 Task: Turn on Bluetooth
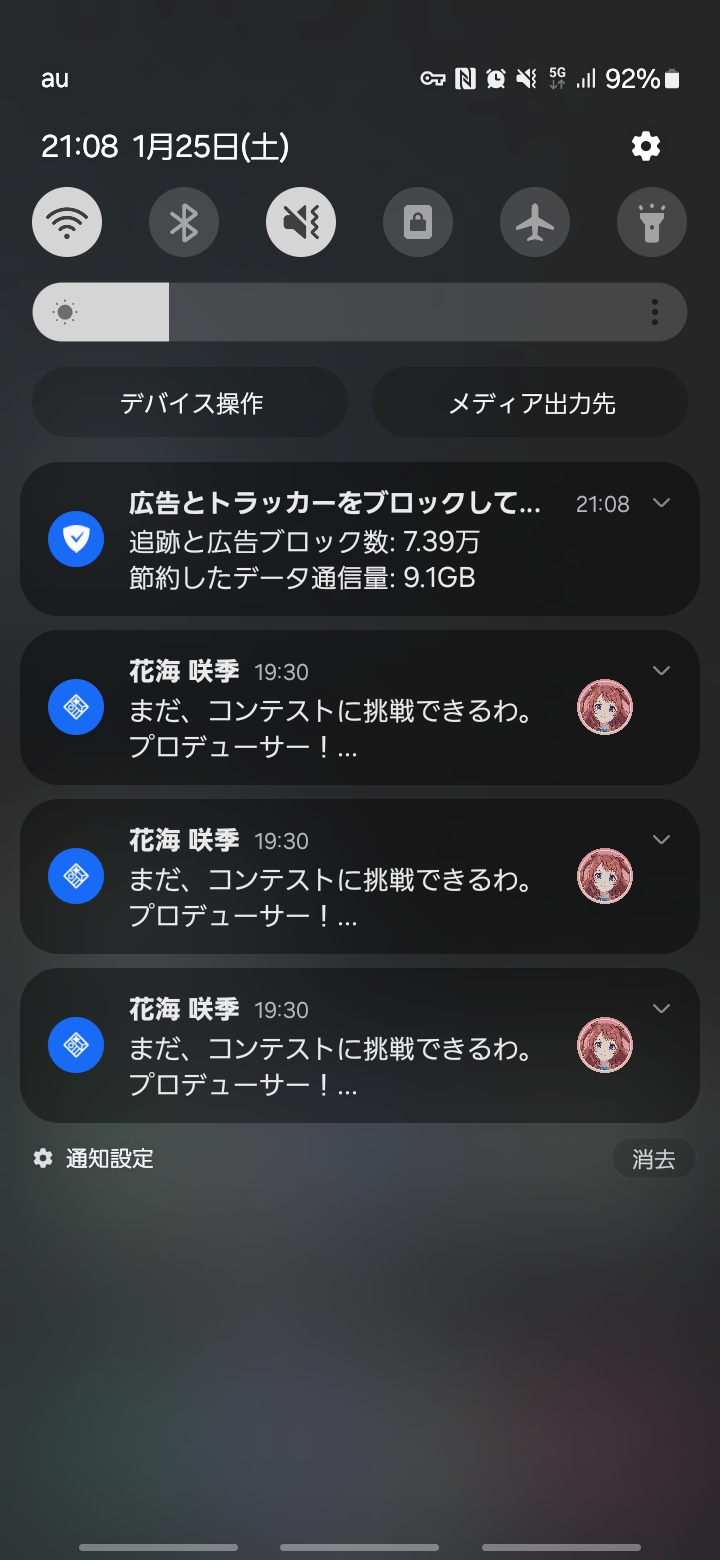click(184, 222)
